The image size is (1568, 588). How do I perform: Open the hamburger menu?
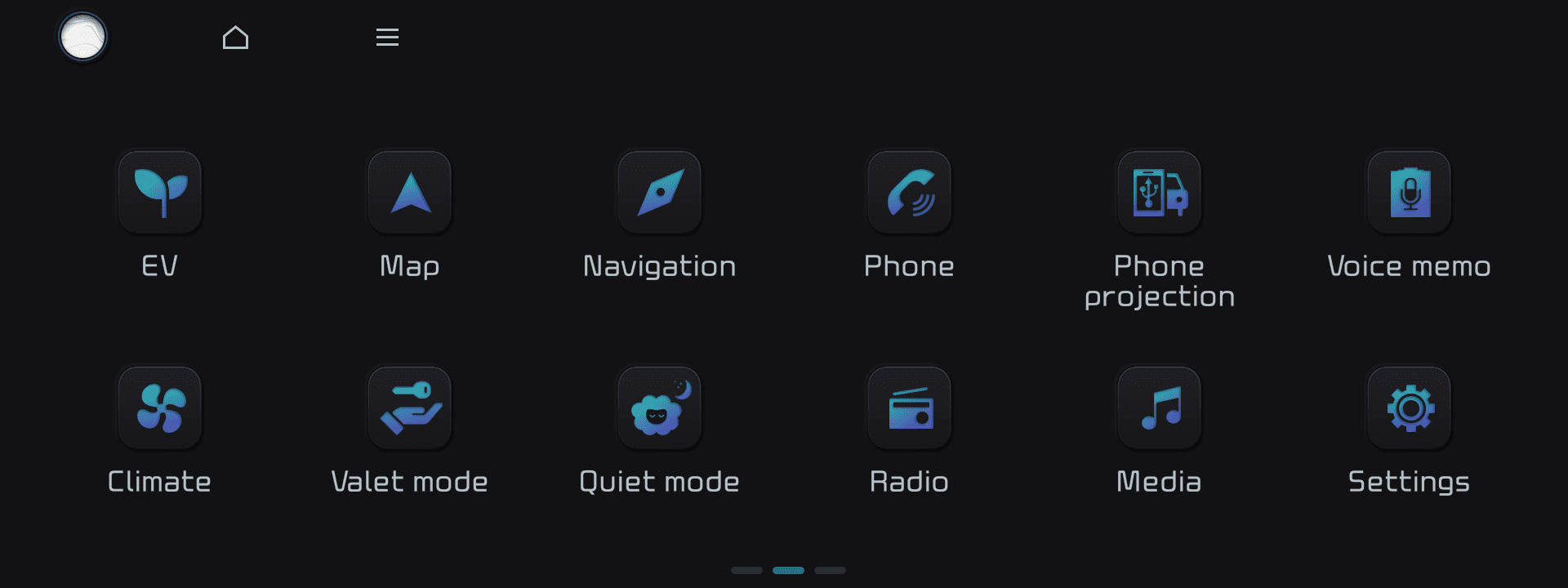(387, 37)
